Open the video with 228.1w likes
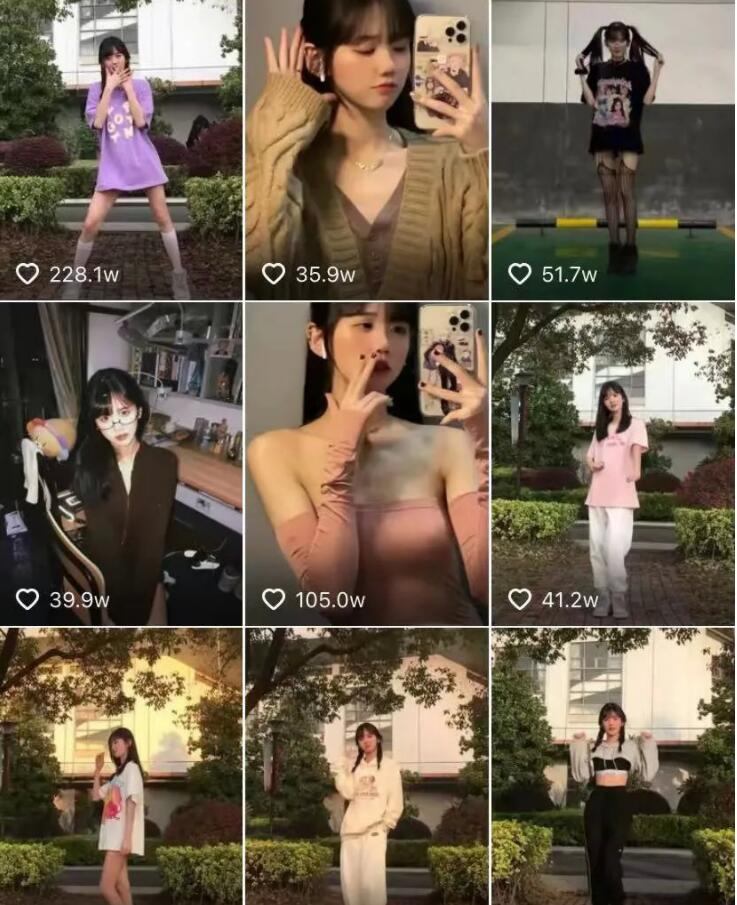Viewport: 737px width, 905px height. pos(121,150)
